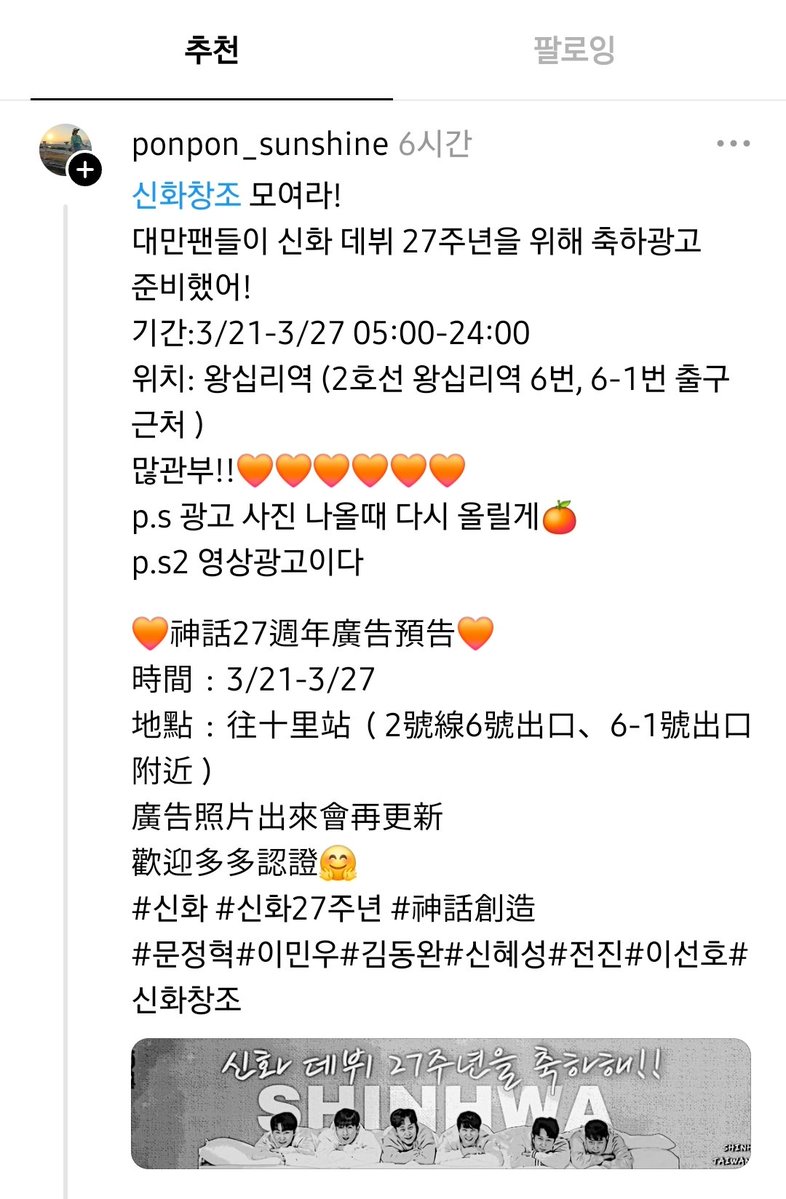Open the post's three-dot overflow menu
The width and height of the screenshot is (786, 1199).
pos(733,145)
